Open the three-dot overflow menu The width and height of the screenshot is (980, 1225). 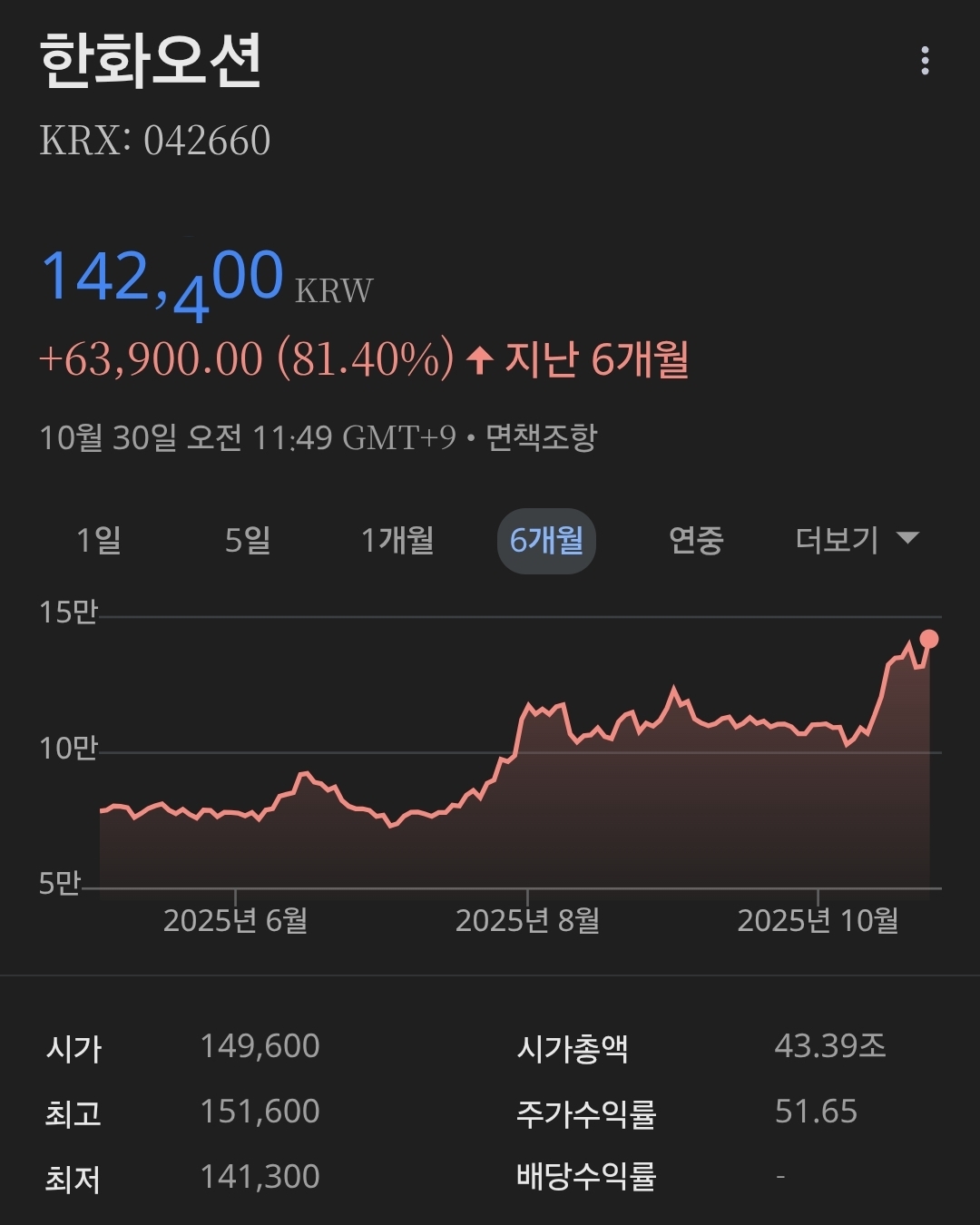click(925, 61)
